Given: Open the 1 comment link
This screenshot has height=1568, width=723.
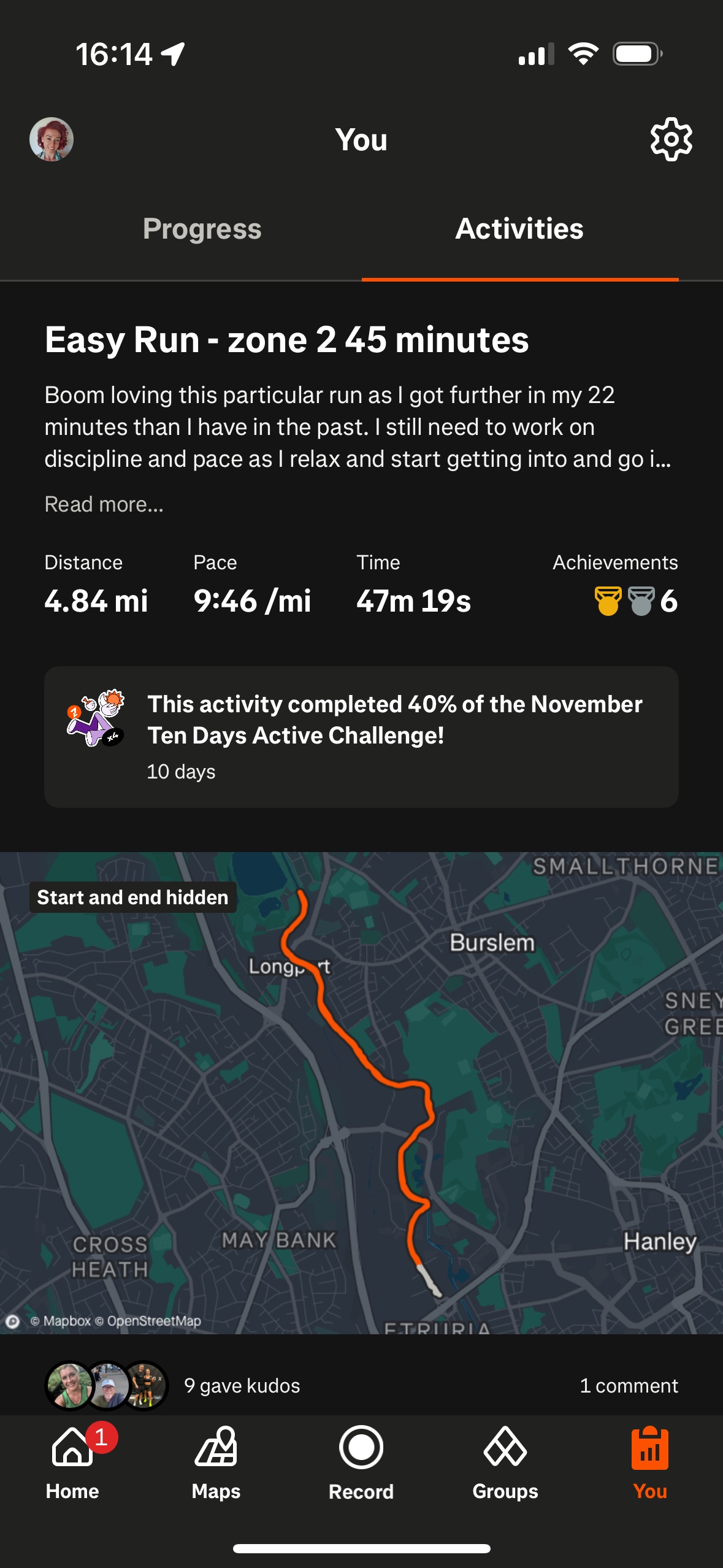Looking at the screenshot, I should (629, 1386).
